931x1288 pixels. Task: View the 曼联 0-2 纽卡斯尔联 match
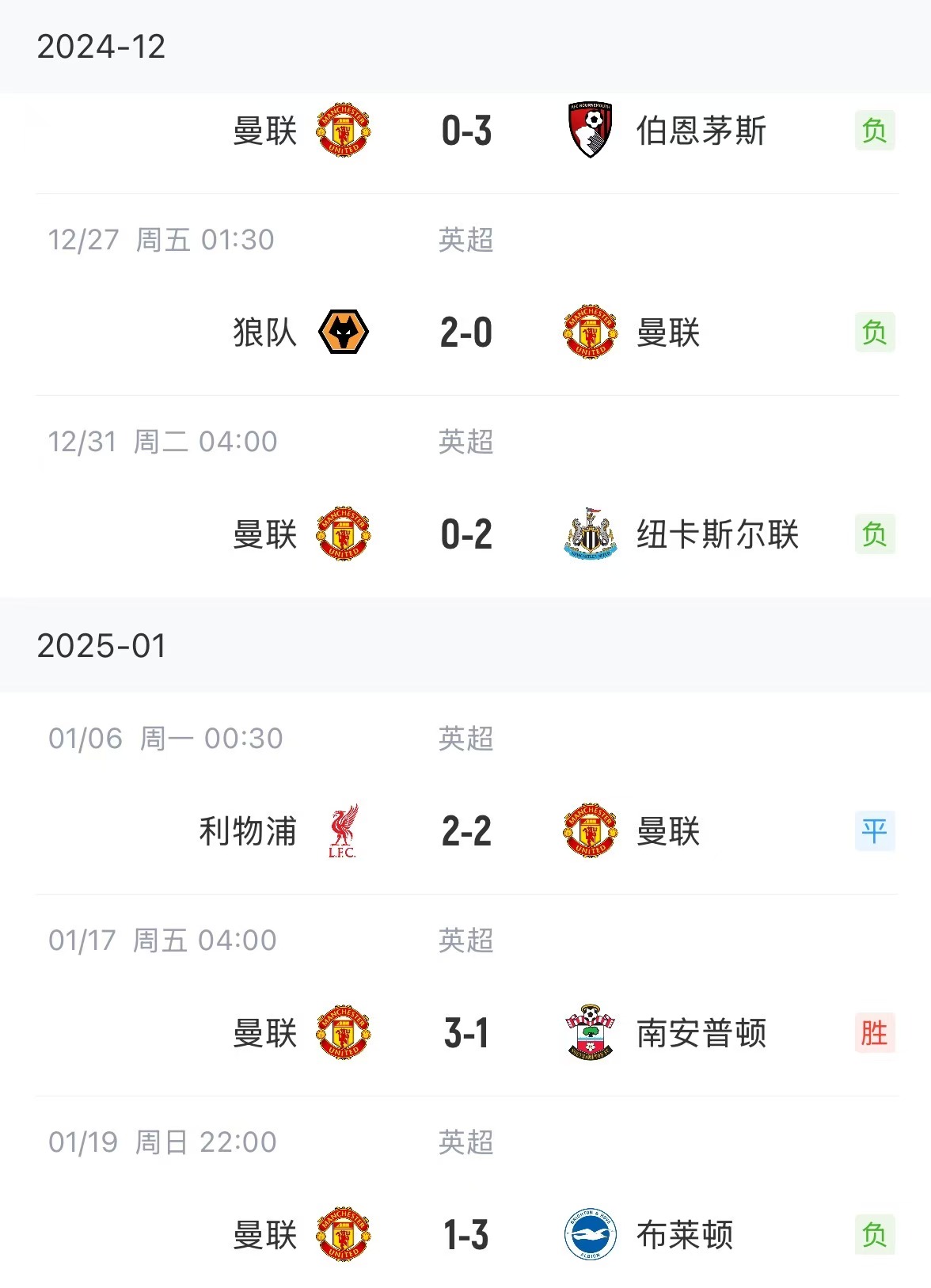coord(466,535)
